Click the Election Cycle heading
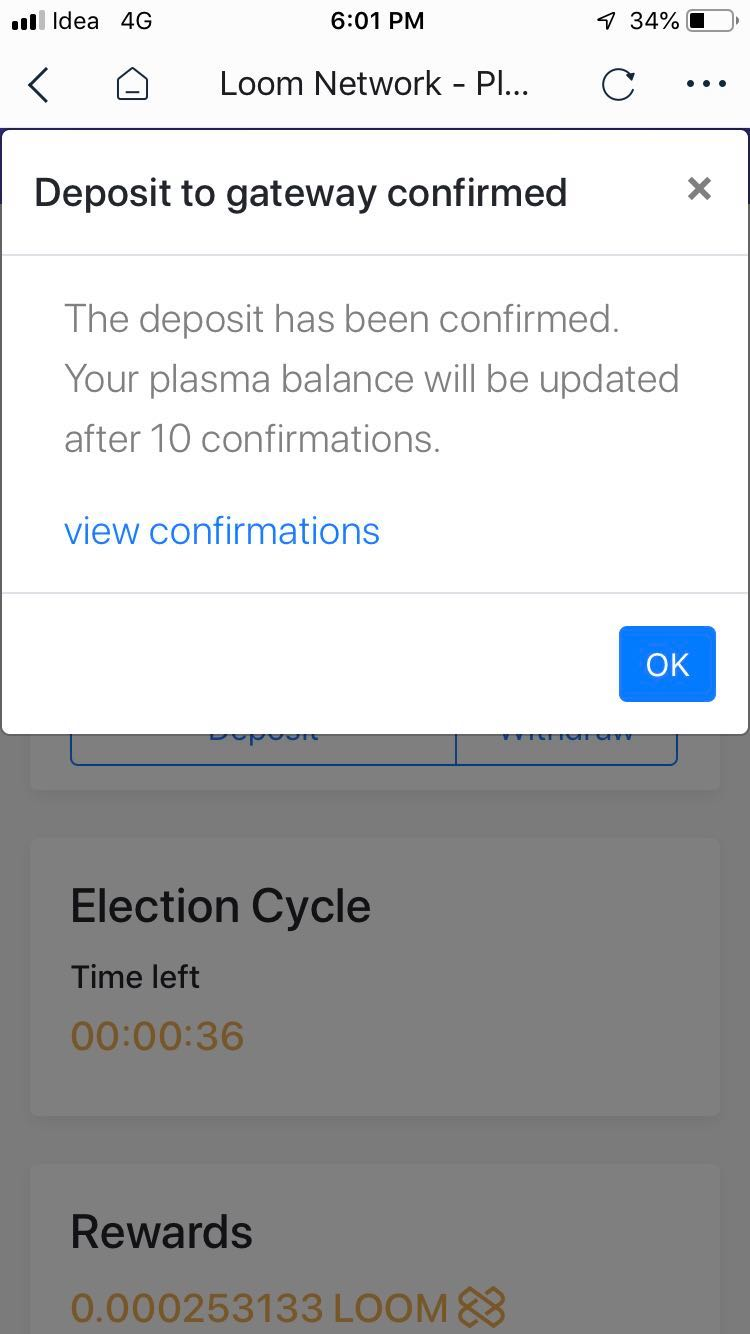 point(220,906)
